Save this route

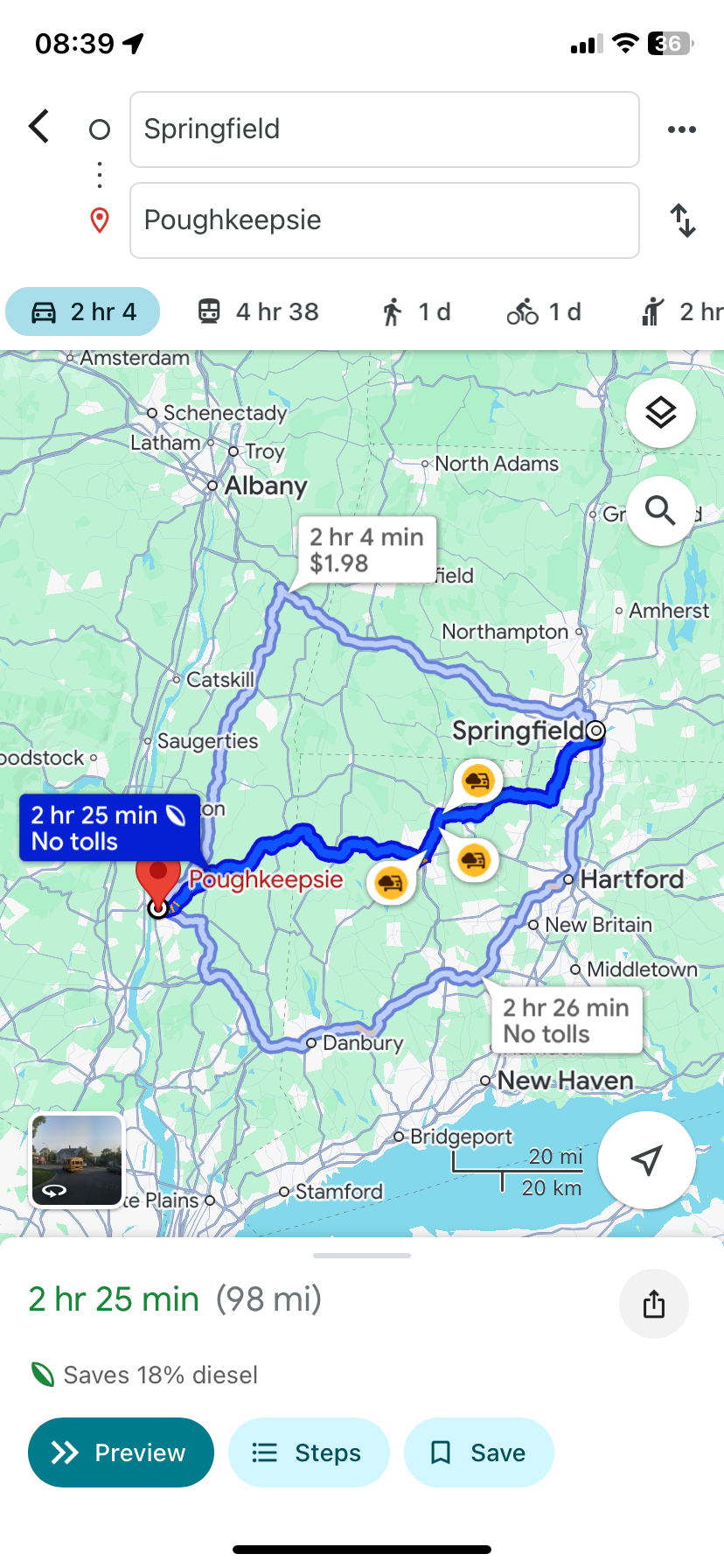pyautogui.click(x=478, y=1452)
